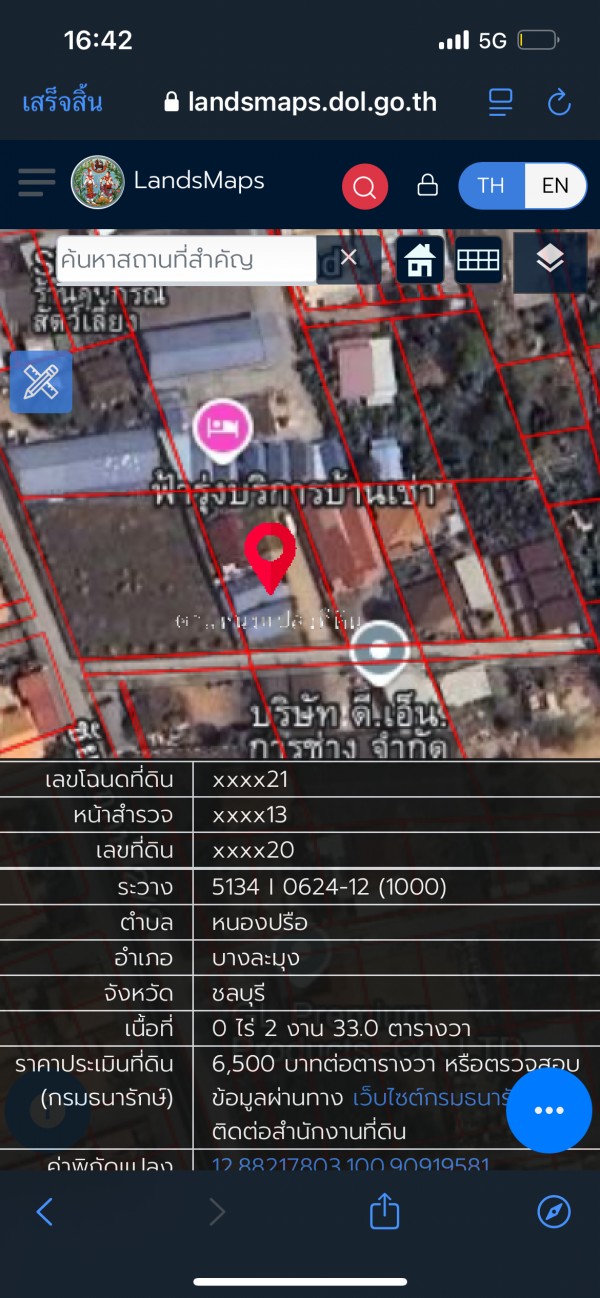Open the reader/page format icon
This screenshot has height=1298, width=600.
tap(500, 102)
